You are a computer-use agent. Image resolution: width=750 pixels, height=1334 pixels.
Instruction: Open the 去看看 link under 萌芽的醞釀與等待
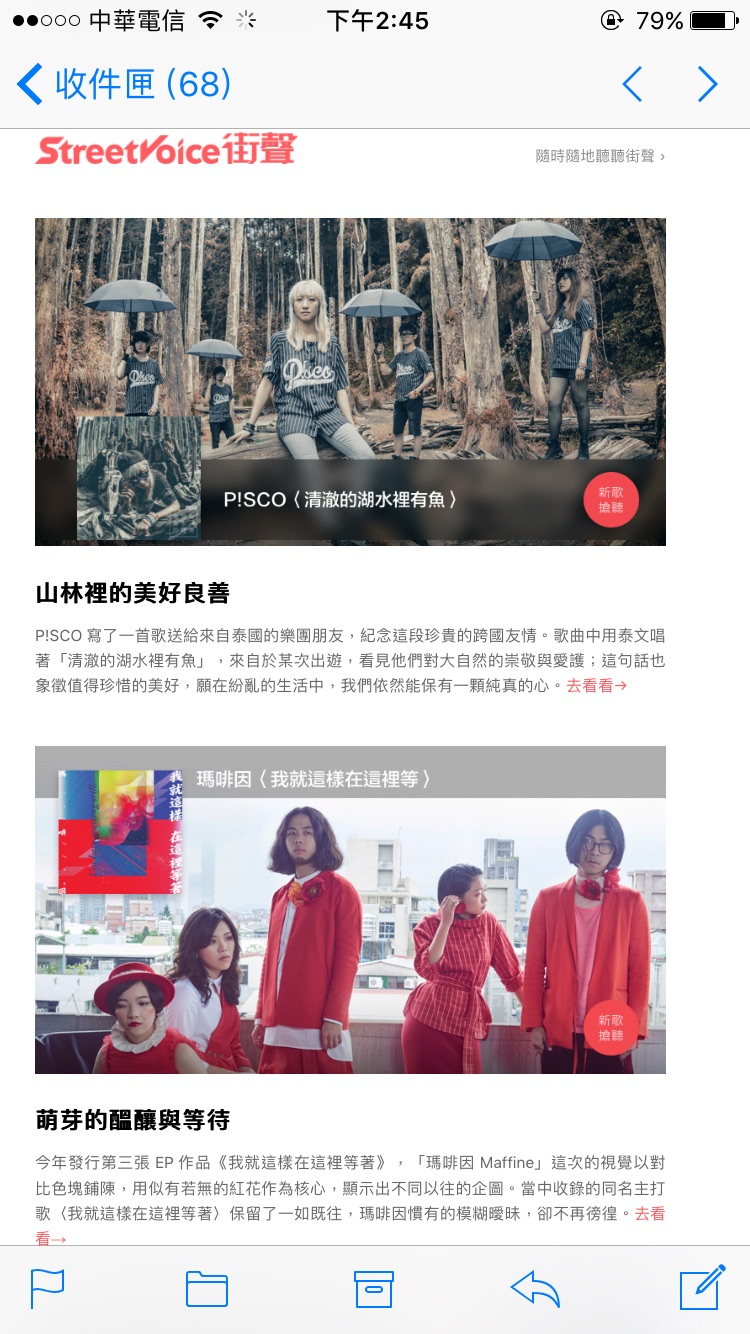[x=649, y=1214]
